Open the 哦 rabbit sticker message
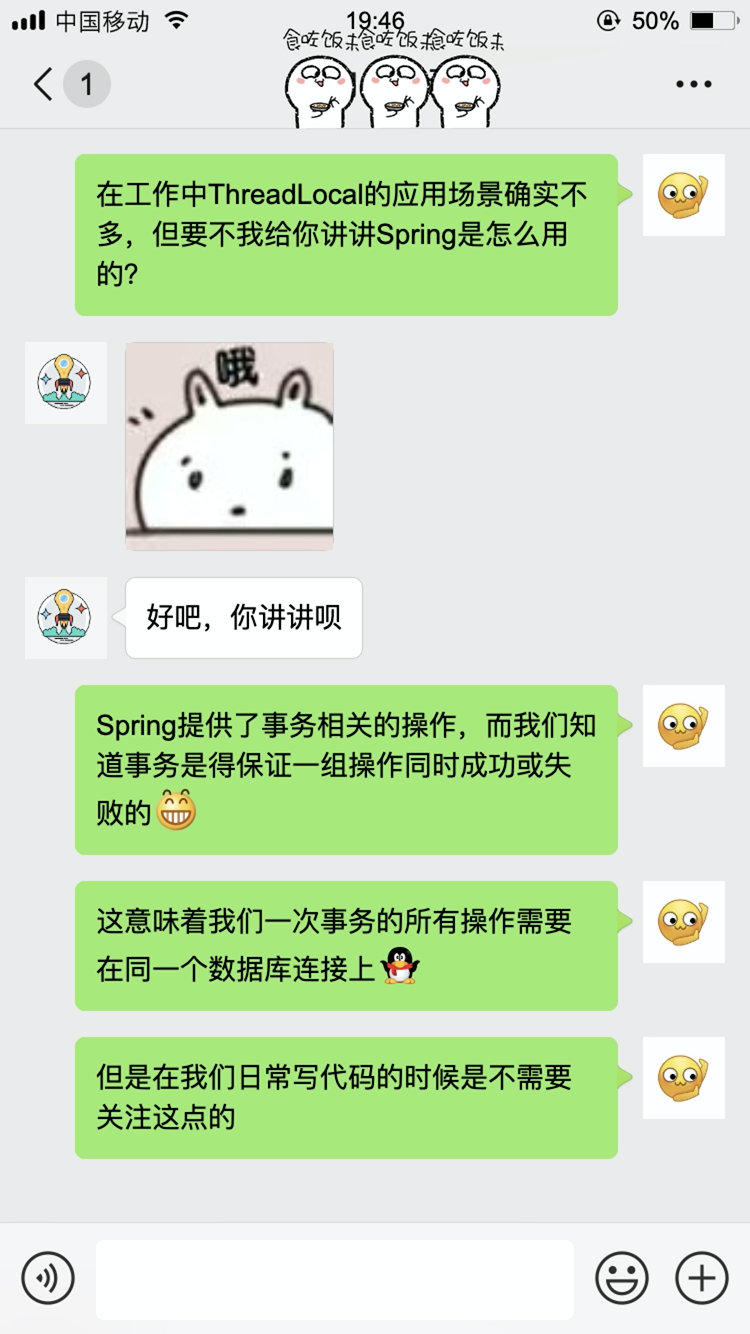Image resolution: width=750 pixels, height=1334 pixels. click(229, 446)
